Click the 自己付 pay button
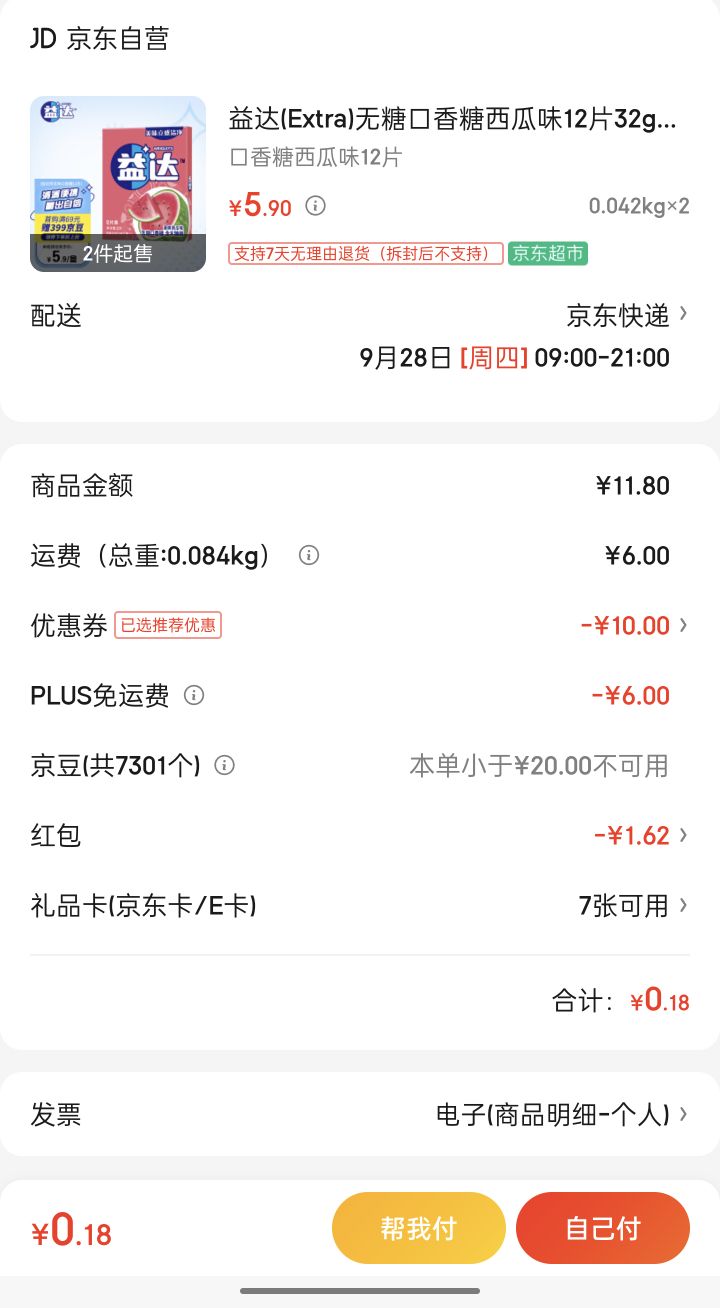This screenshot has width=720, height=1308. click(602, 1227)
